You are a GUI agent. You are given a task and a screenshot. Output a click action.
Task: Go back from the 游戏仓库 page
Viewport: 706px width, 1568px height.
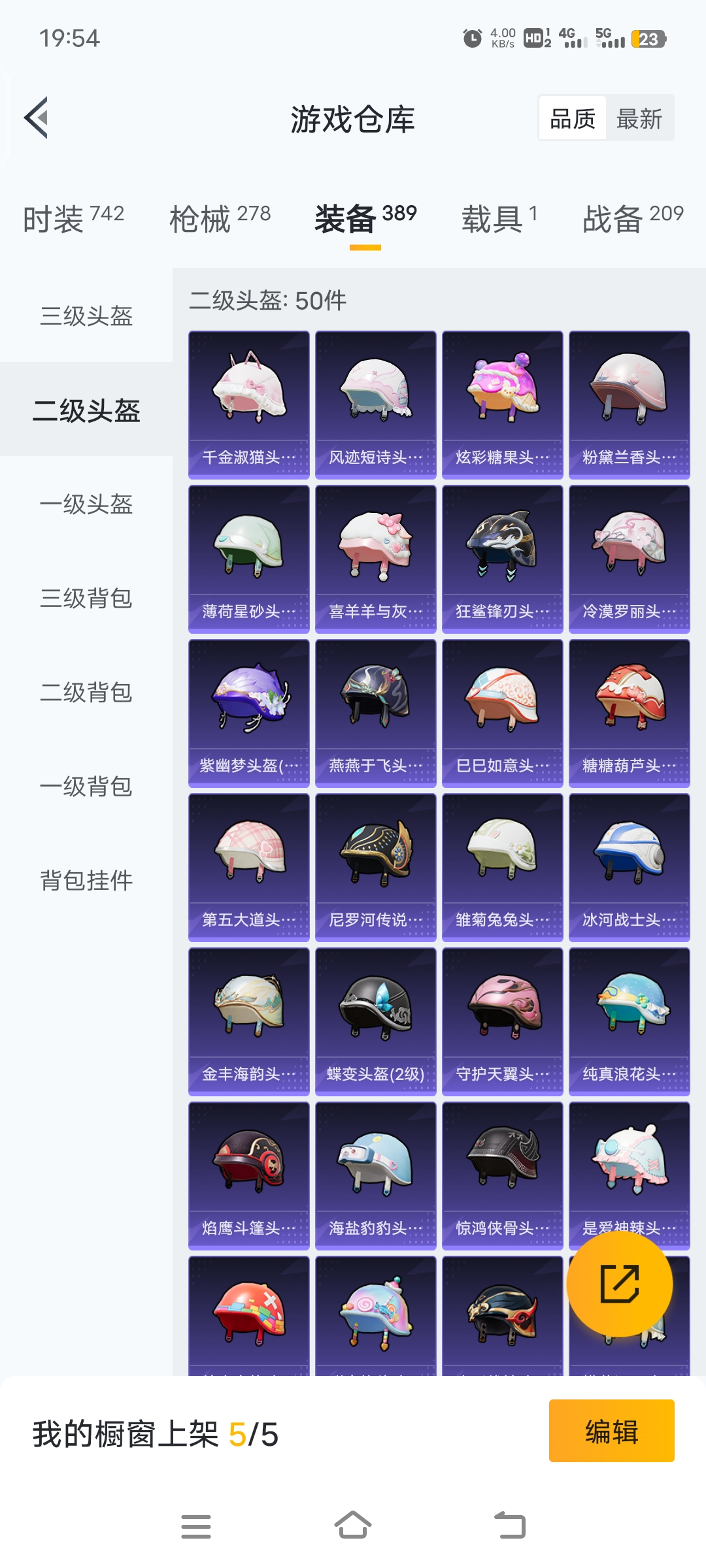37,118
